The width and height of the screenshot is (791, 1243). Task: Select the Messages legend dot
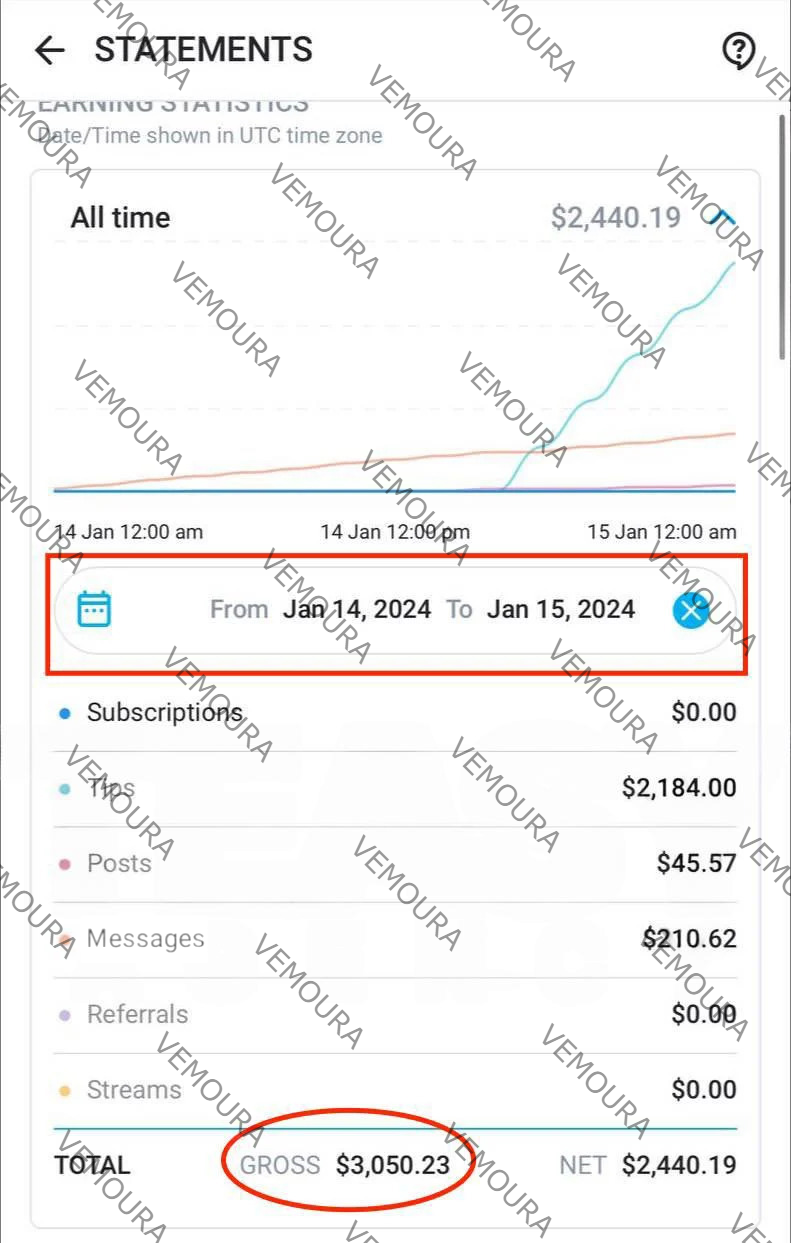[x=65, y=938]
